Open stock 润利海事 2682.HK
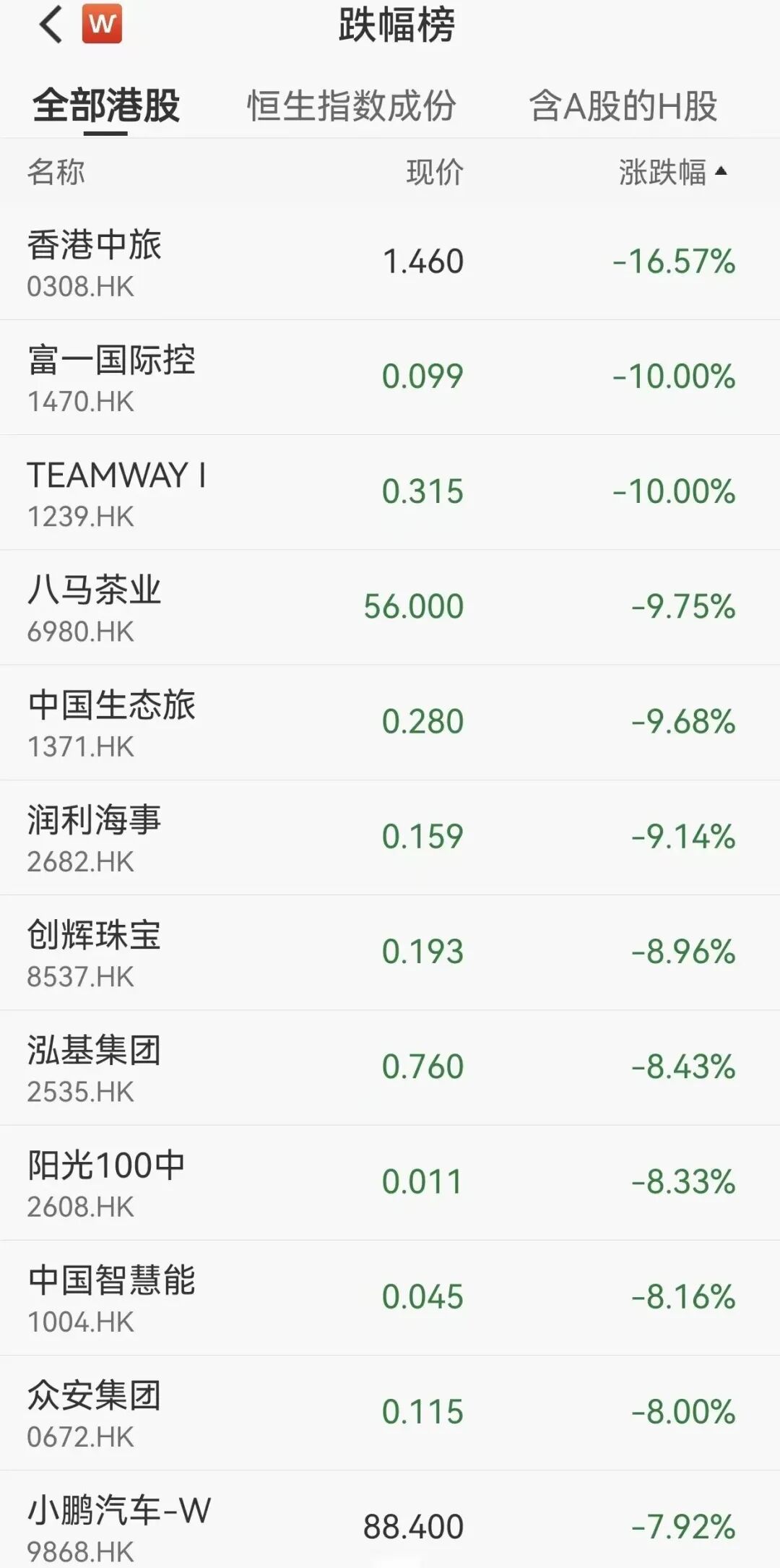Screen dimensions: 780x1568 pos(390,837)
